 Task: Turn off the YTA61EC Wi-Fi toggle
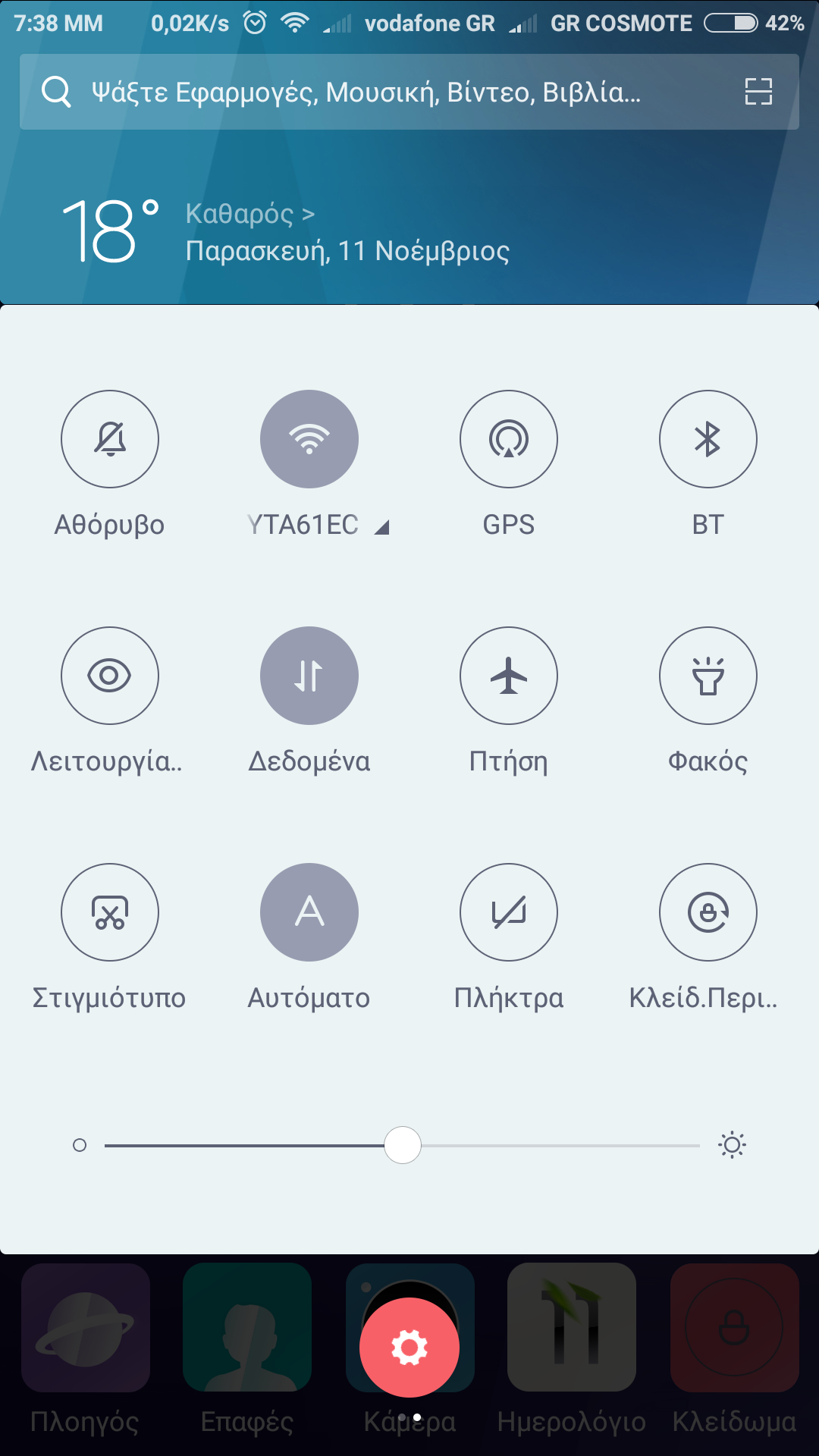pyautogui.click(x=309, y=439)
